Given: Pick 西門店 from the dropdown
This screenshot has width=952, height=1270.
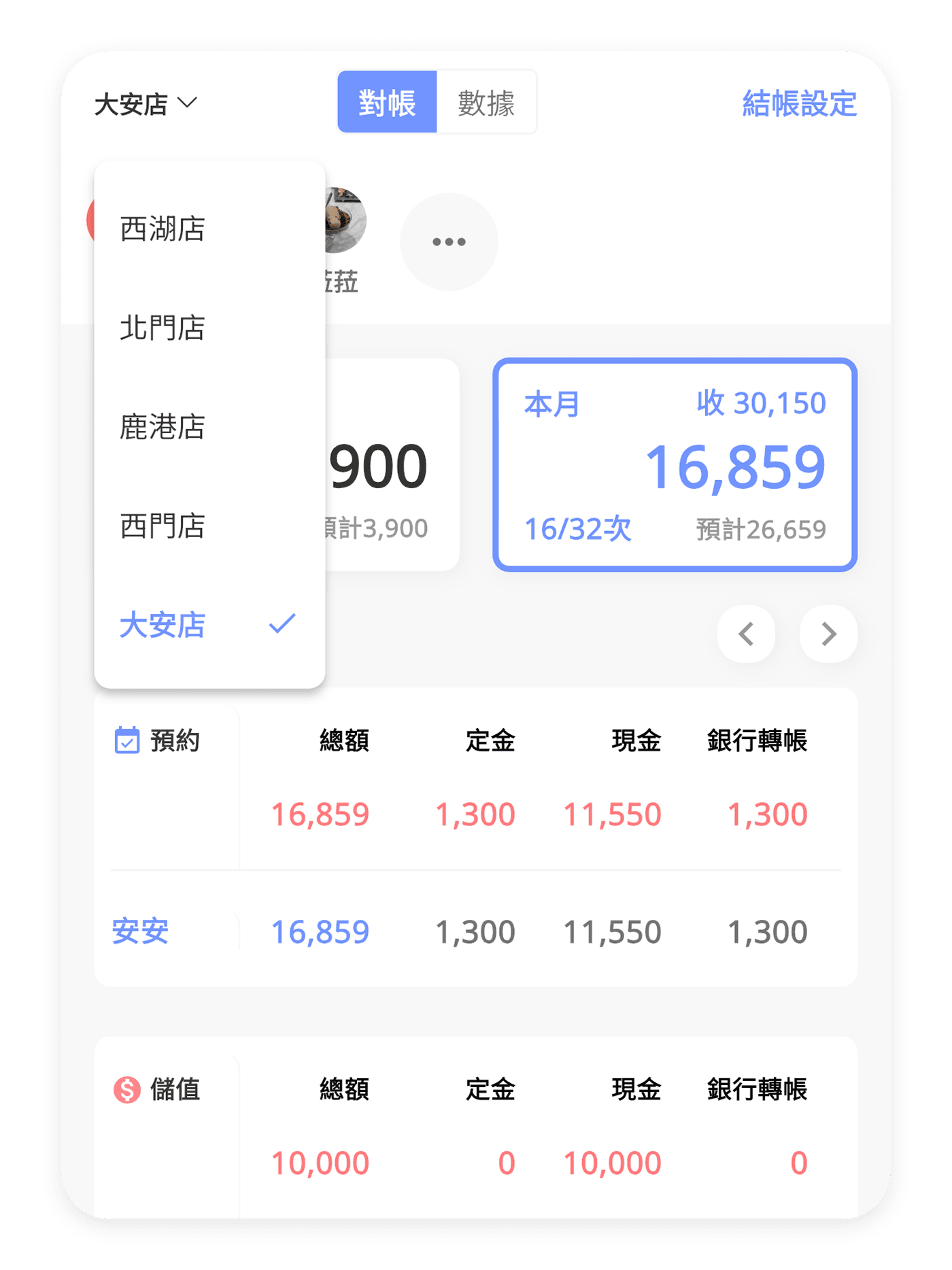Looking at the screenshot, I should pyautogui.click(x=209, y=526).
